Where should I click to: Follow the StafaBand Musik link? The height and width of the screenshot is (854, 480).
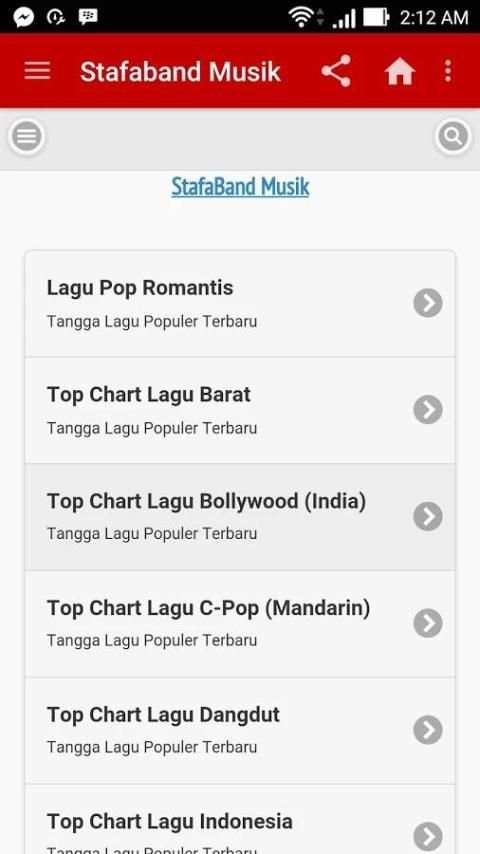coord(240,186)
